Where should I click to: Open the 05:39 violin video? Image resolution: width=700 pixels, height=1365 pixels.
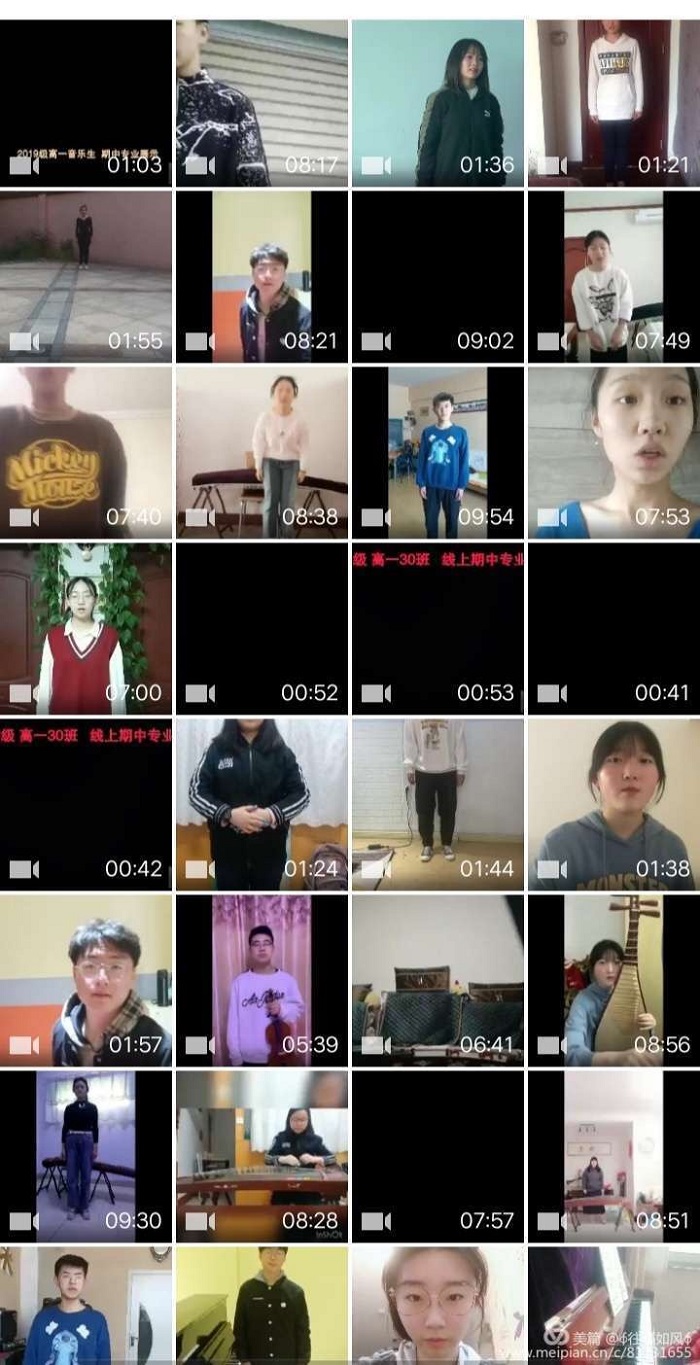[262, 980]
